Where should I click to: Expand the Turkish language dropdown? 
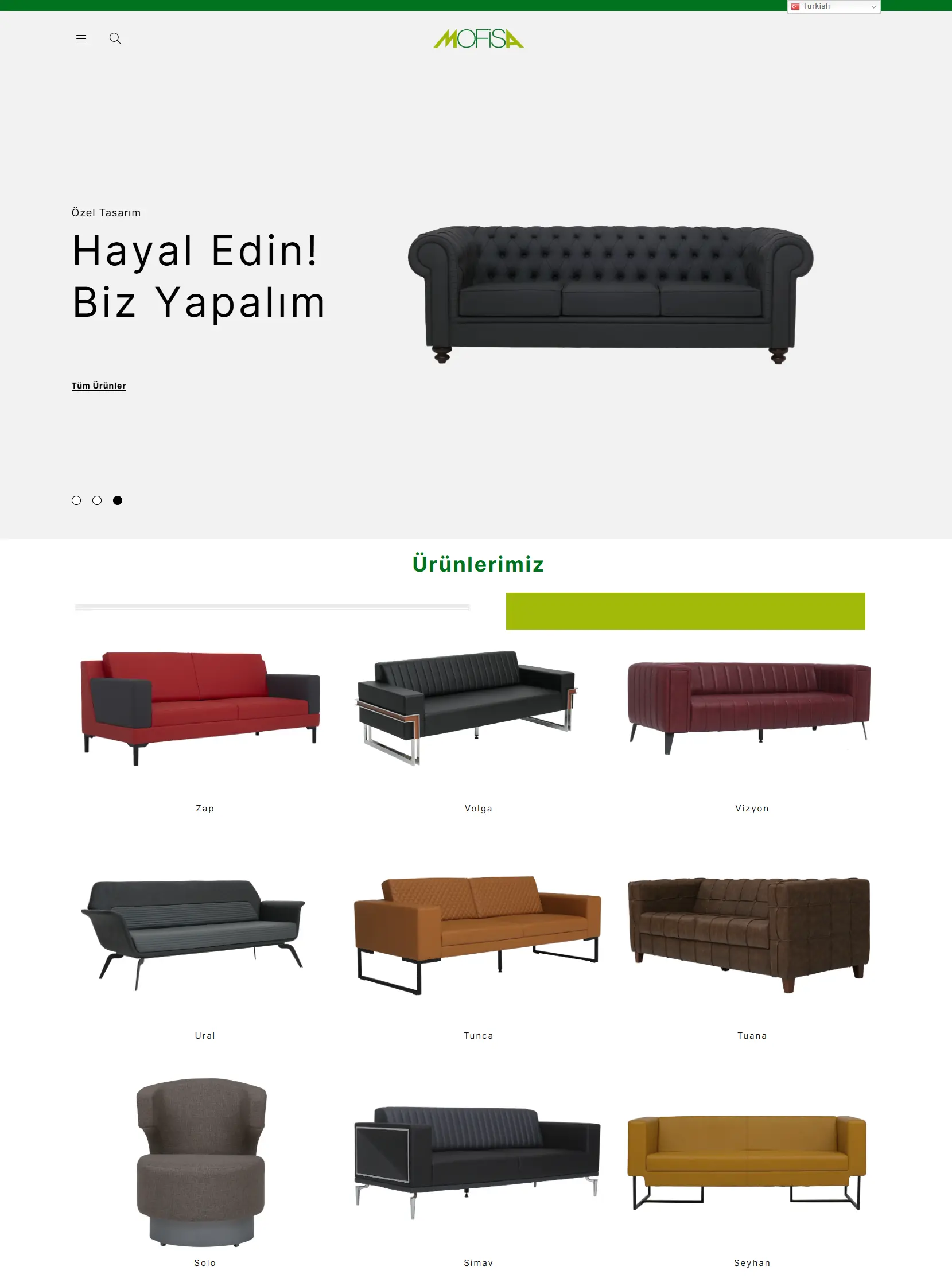(x=833, y=6)
